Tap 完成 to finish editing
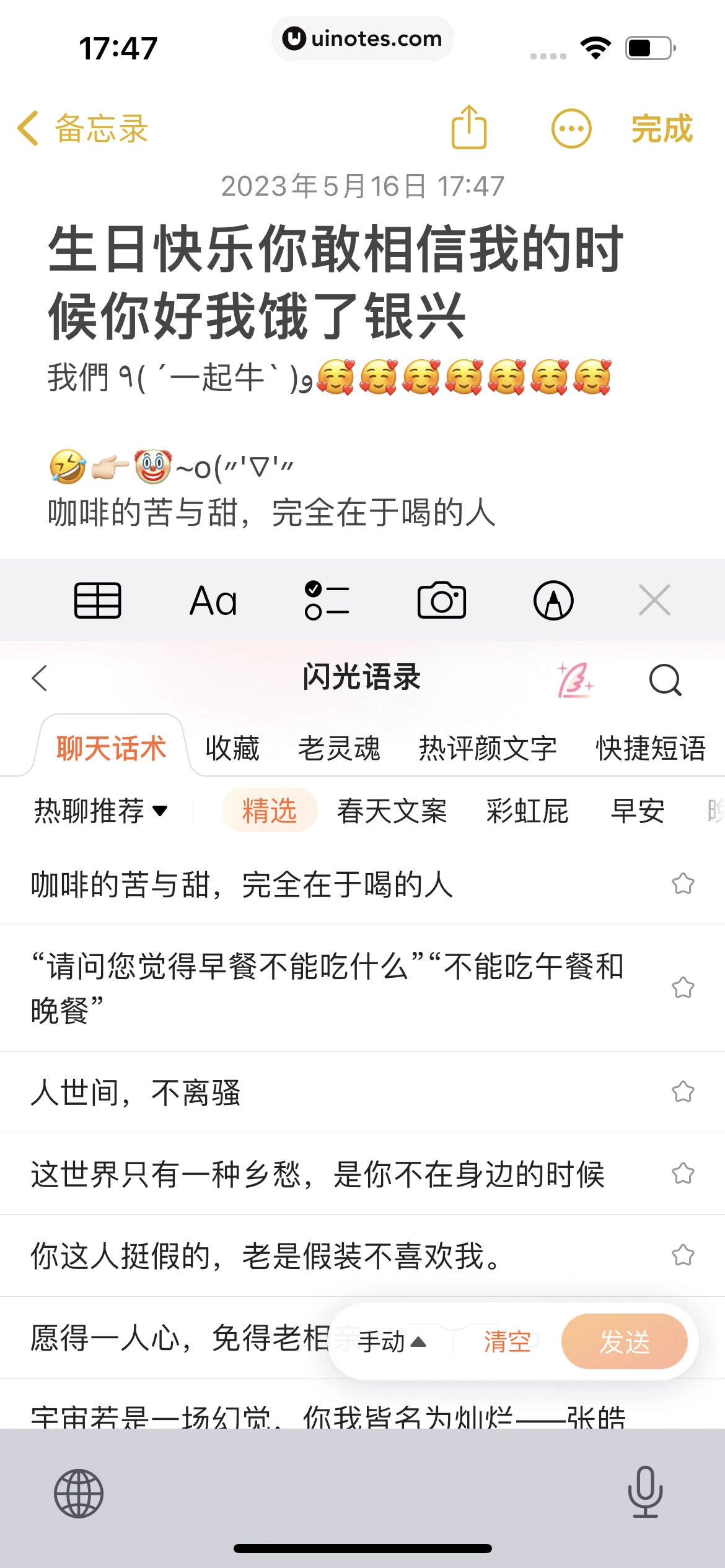The image size is (725, 1568). tap(661, 129)
